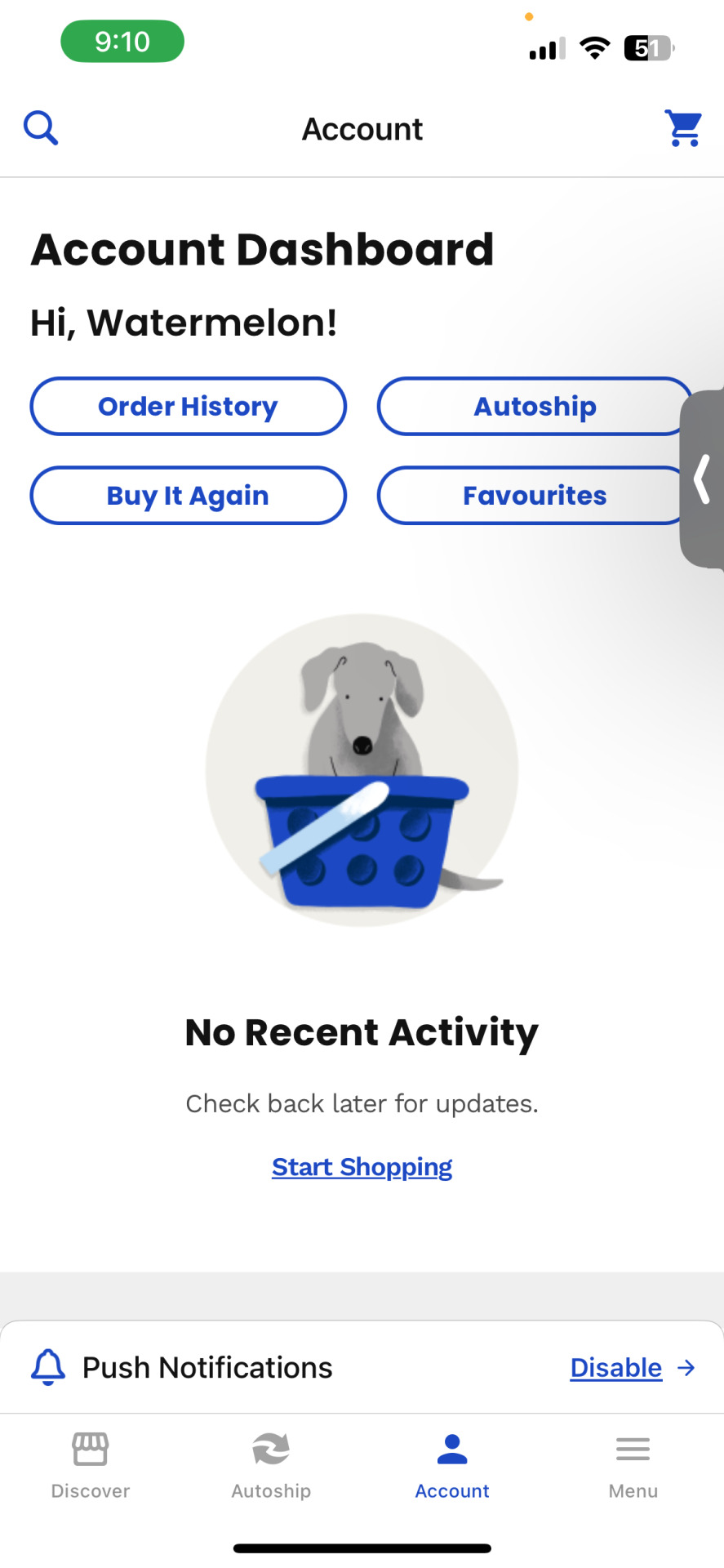The image size is (724, 1568).
Task: Open the shopping cart
Action: 683,128
